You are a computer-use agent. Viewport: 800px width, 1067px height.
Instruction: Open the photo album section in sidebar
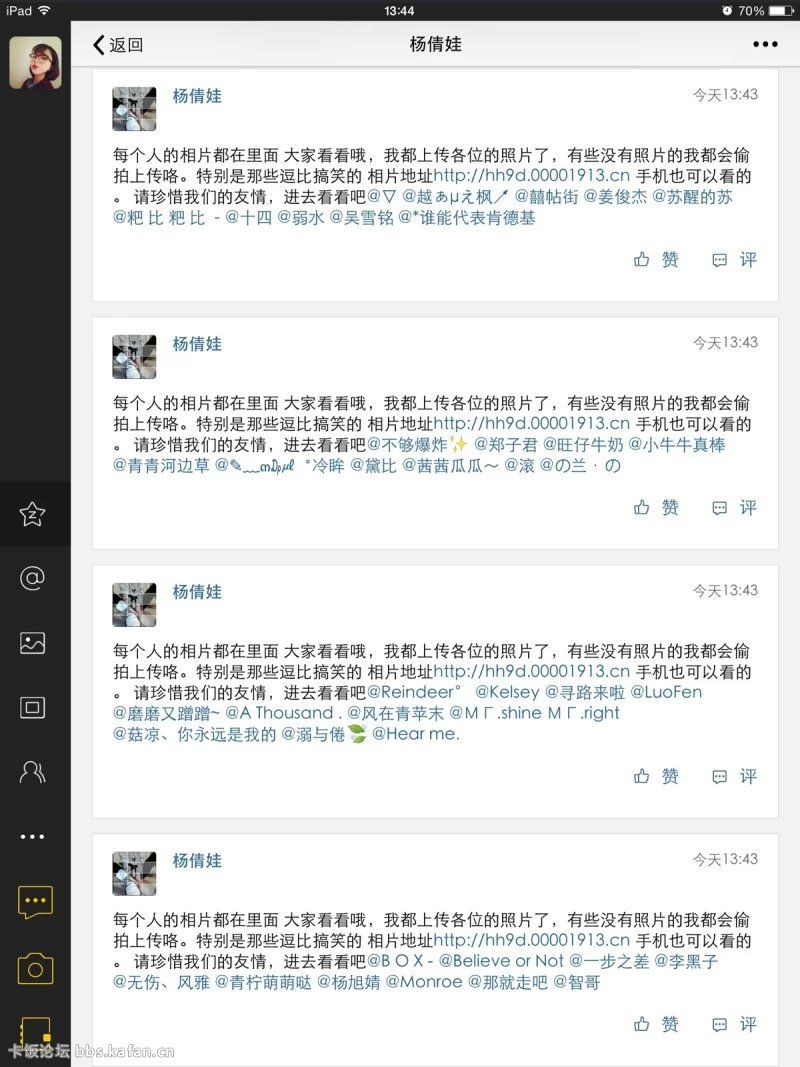(33, 643)
